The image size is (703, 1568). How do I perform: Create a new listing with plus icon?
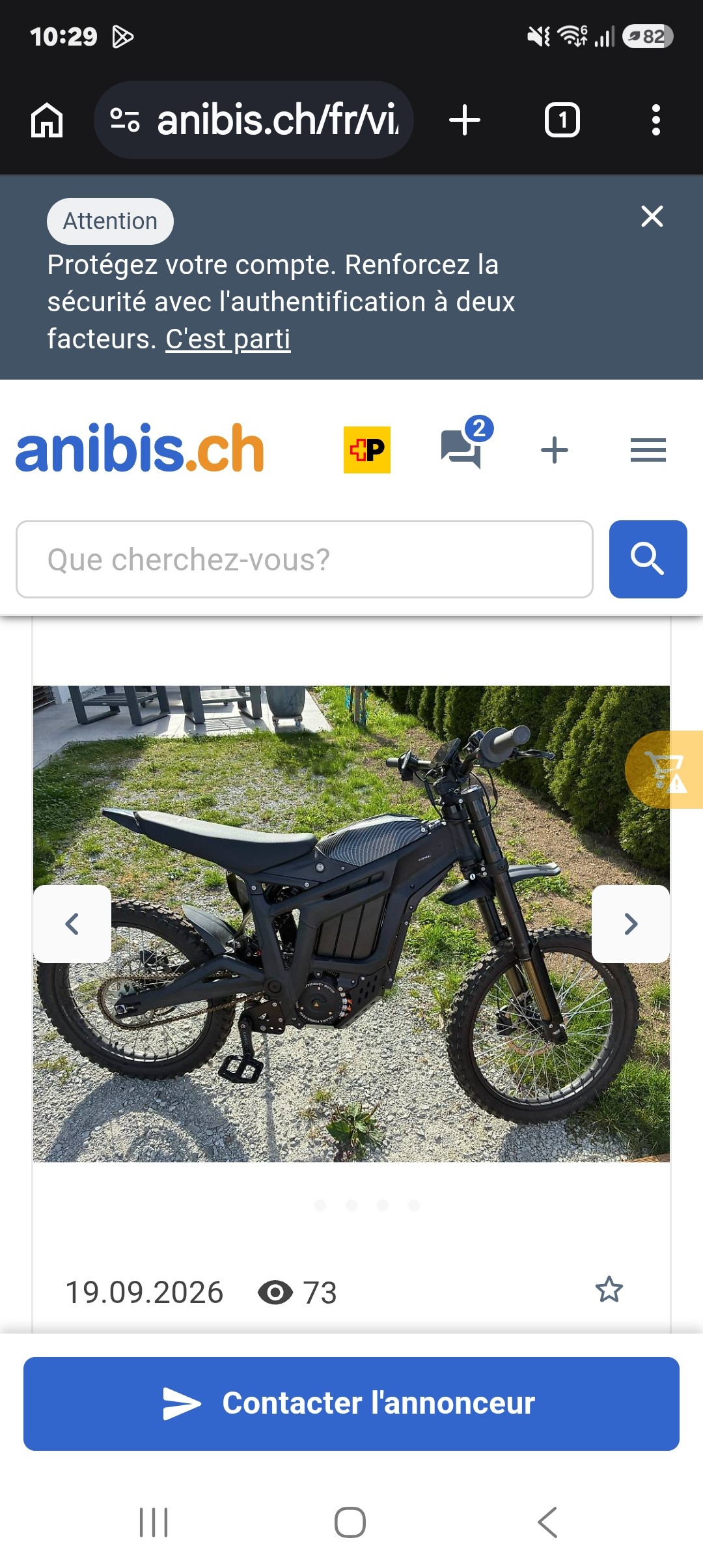[555, 450]
